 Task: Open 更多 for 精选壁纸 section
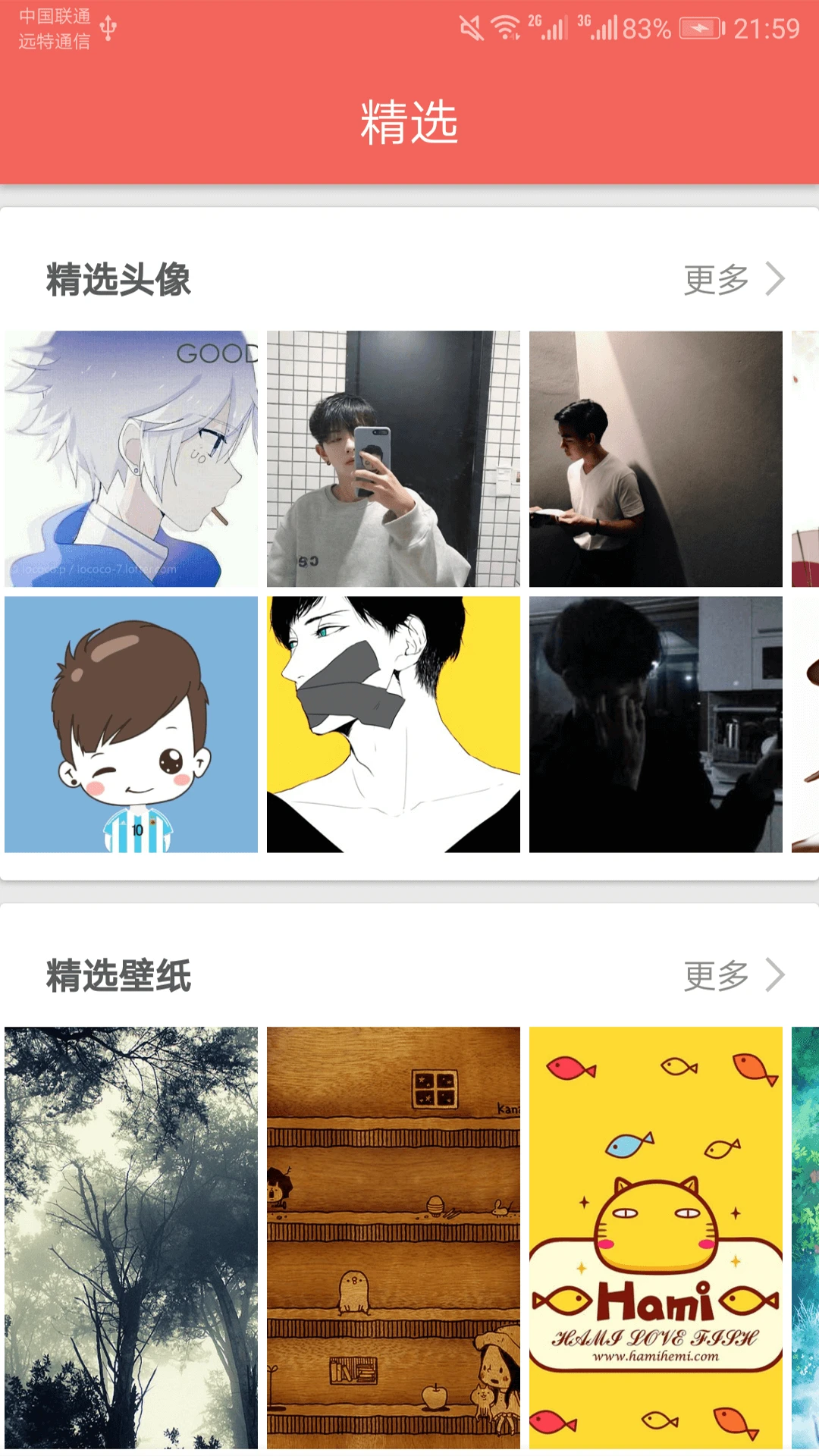click(x=733, y=975)
